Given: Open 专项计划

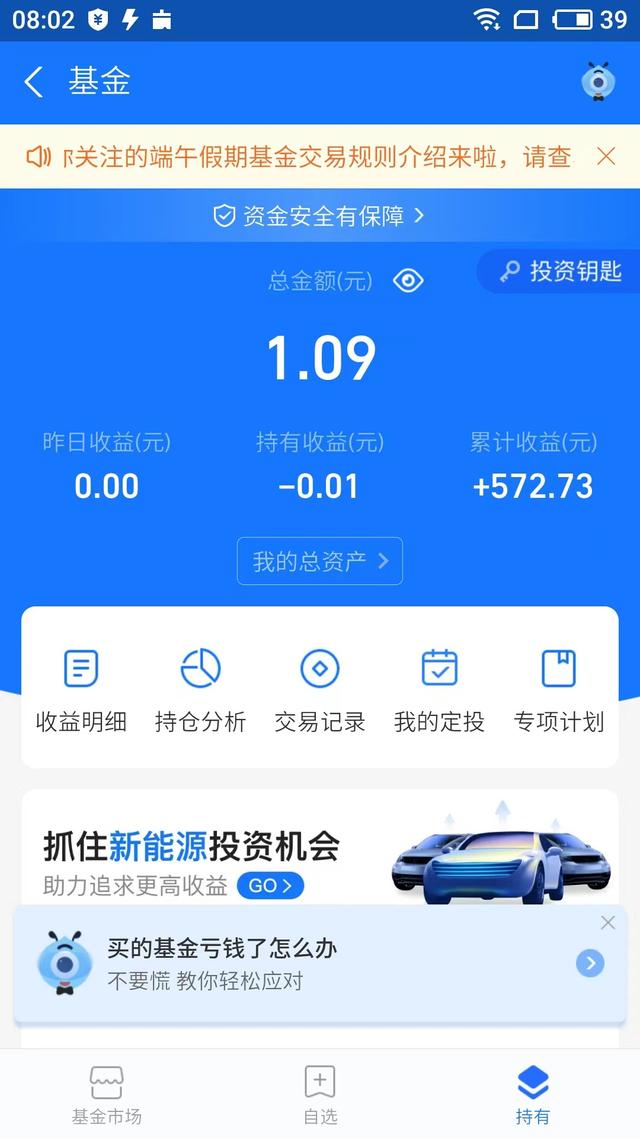Looking at the screenshot, I should [x=558, y=688].
